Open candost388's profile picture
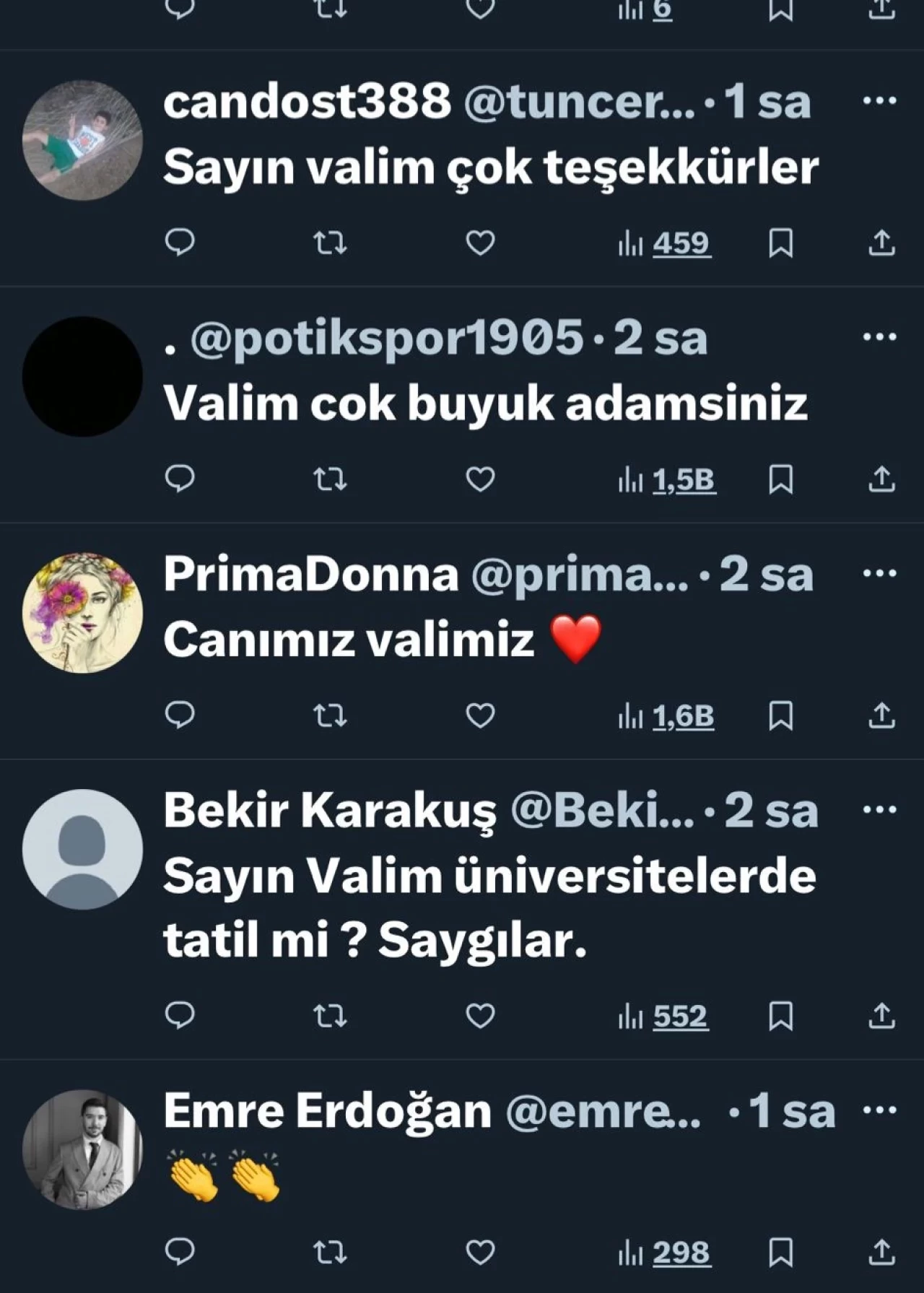The height and width of the screenshot is (1293, 924). point(82,140)
